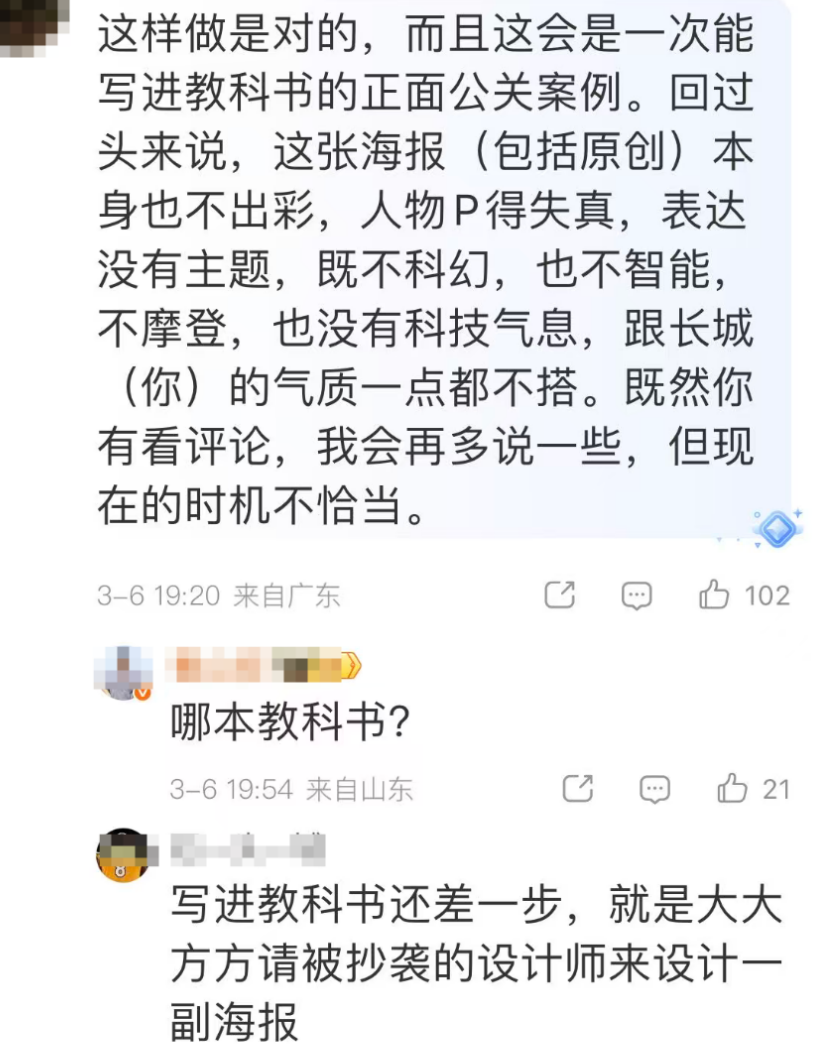The height and width of the screenshot is (1062, 819).
Task: Like the 哪本教科书? reply with 21 likes
Action: pyautogui.click(x=733, y=788)
